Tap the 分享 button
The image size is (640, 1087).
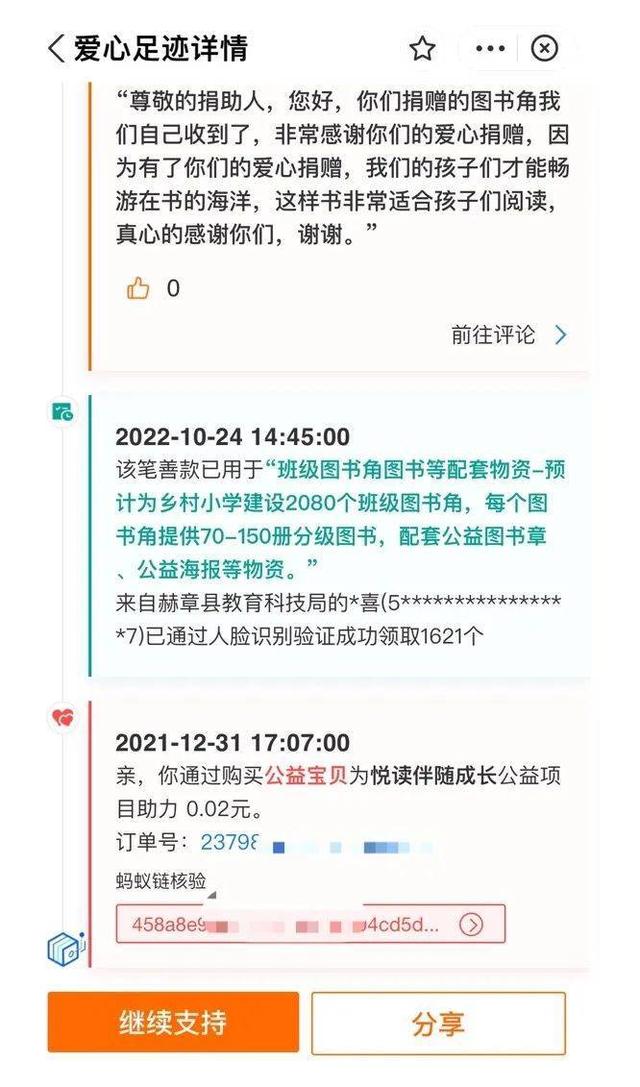pos(438,1023)
